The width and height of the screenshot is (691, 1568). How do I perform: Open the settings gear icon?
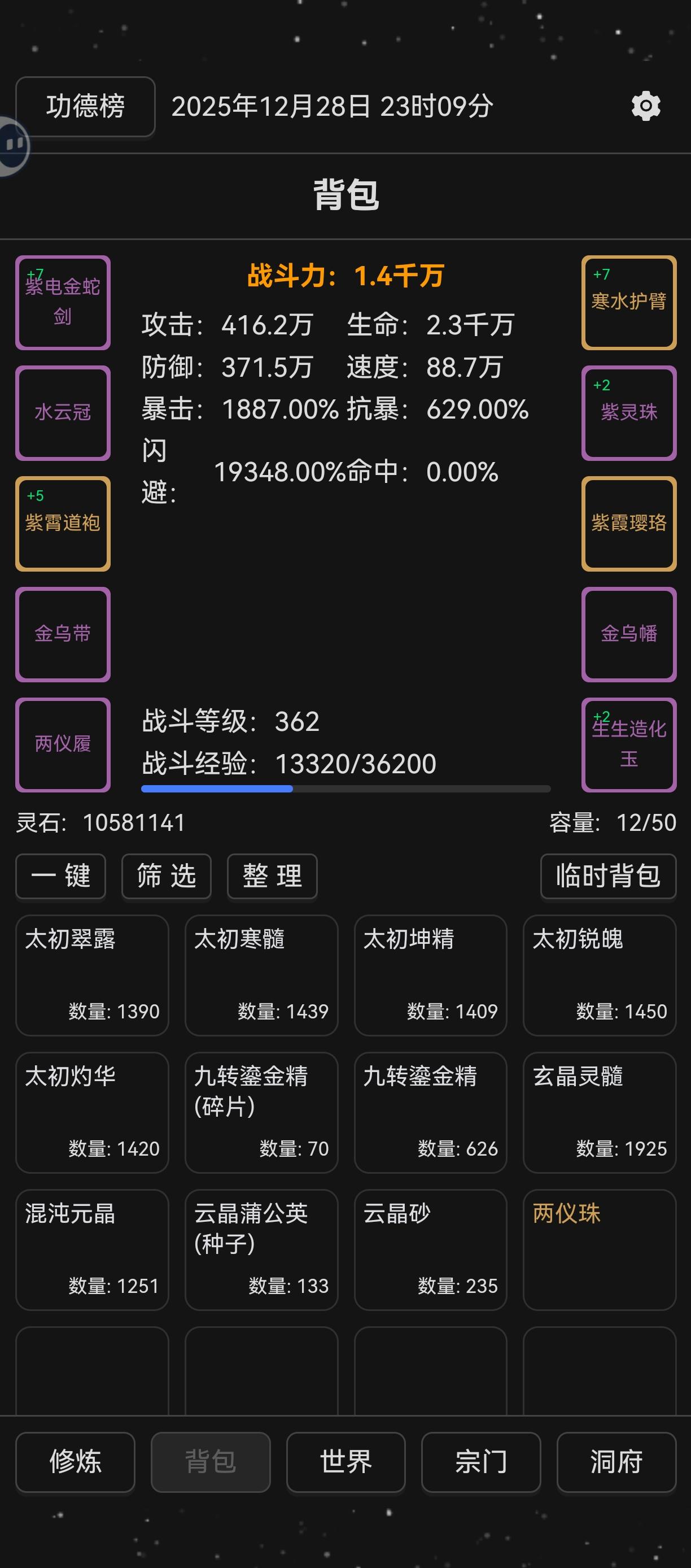645,107
